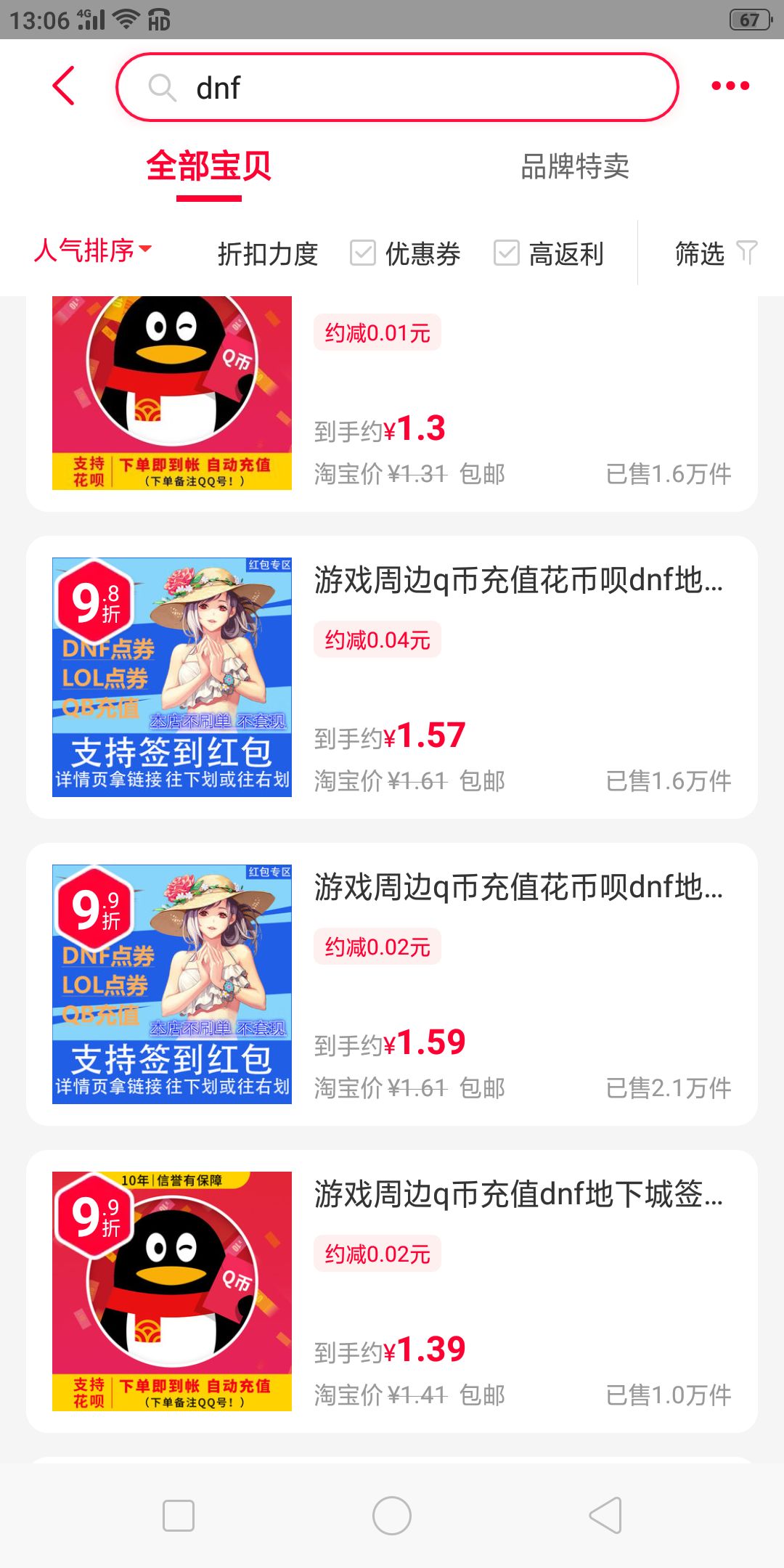Image resolution: width=784 pixels, height=1568 pixels.
Task: Enable the 高返利 checkbox
Action: click(506, 253)
